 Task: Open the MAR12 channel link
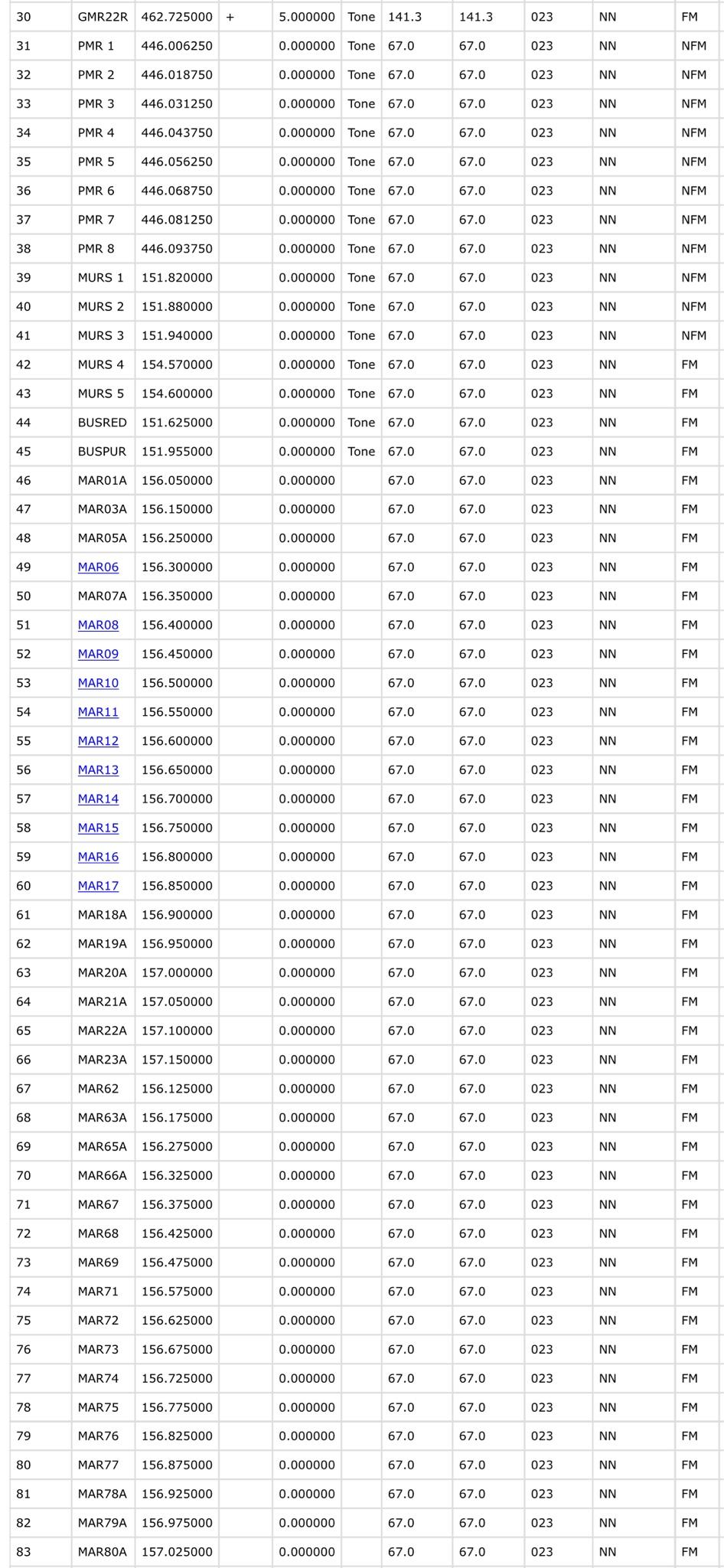(x=98, y=741)
